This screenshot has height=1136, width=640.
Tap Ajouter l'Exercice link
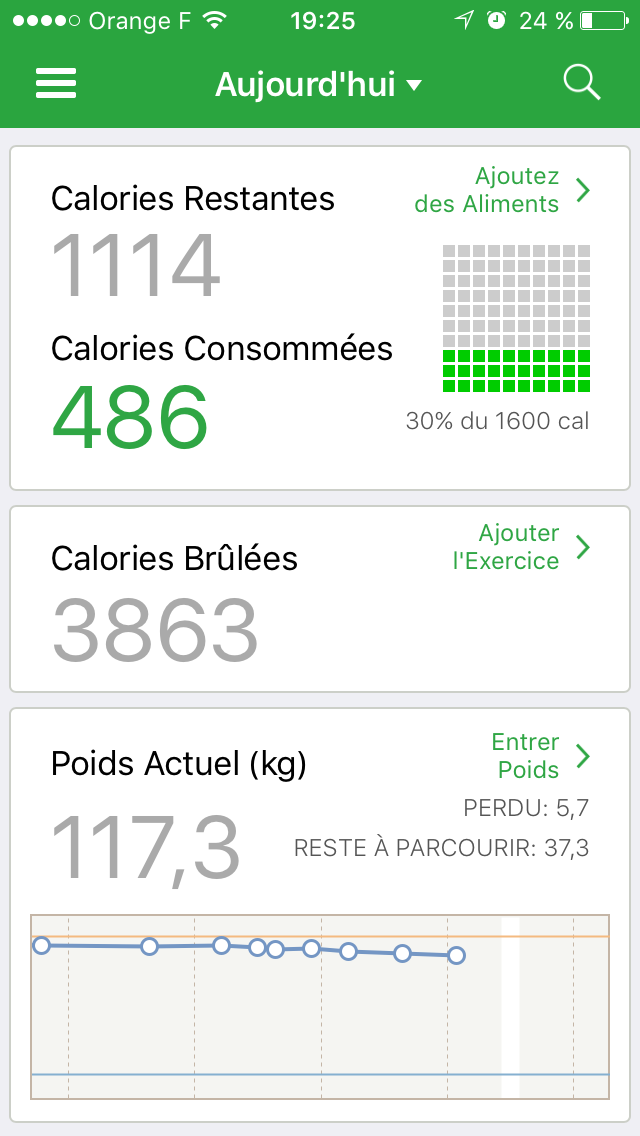pos(521,547)
